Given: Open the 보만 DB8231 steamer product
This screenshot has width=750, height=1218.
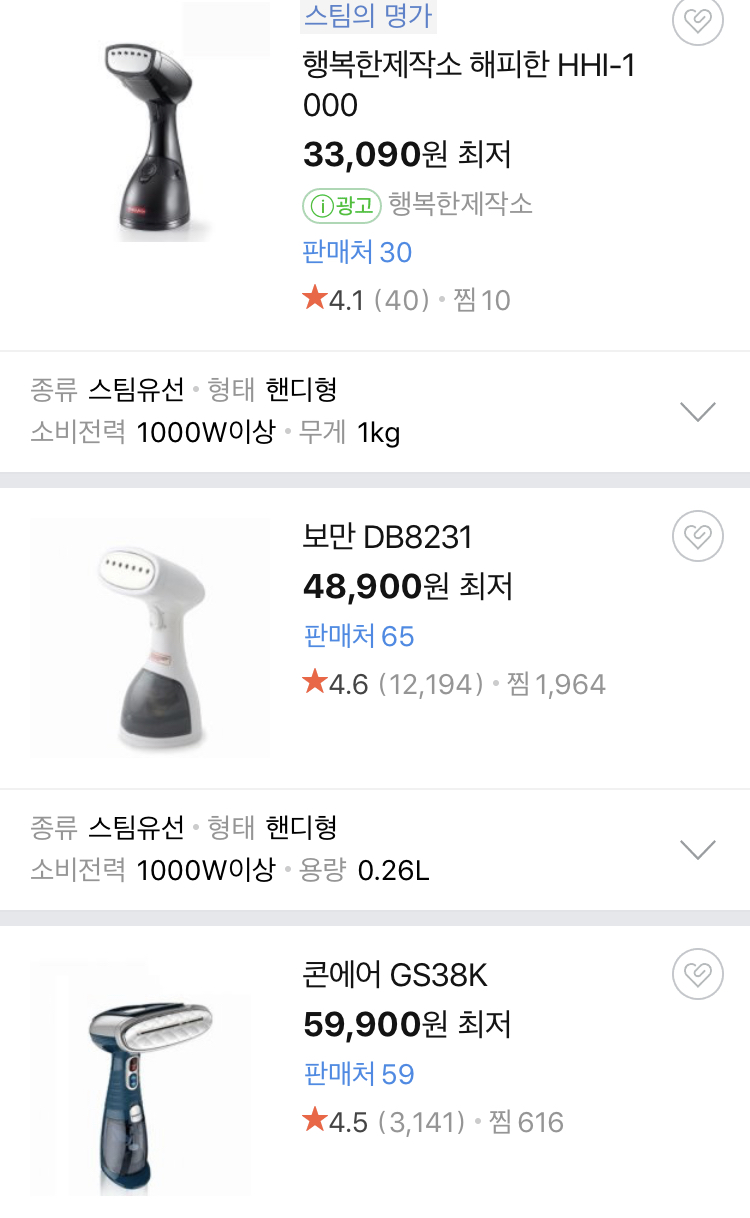Looking at the screenshot, I should coord(387,538).
